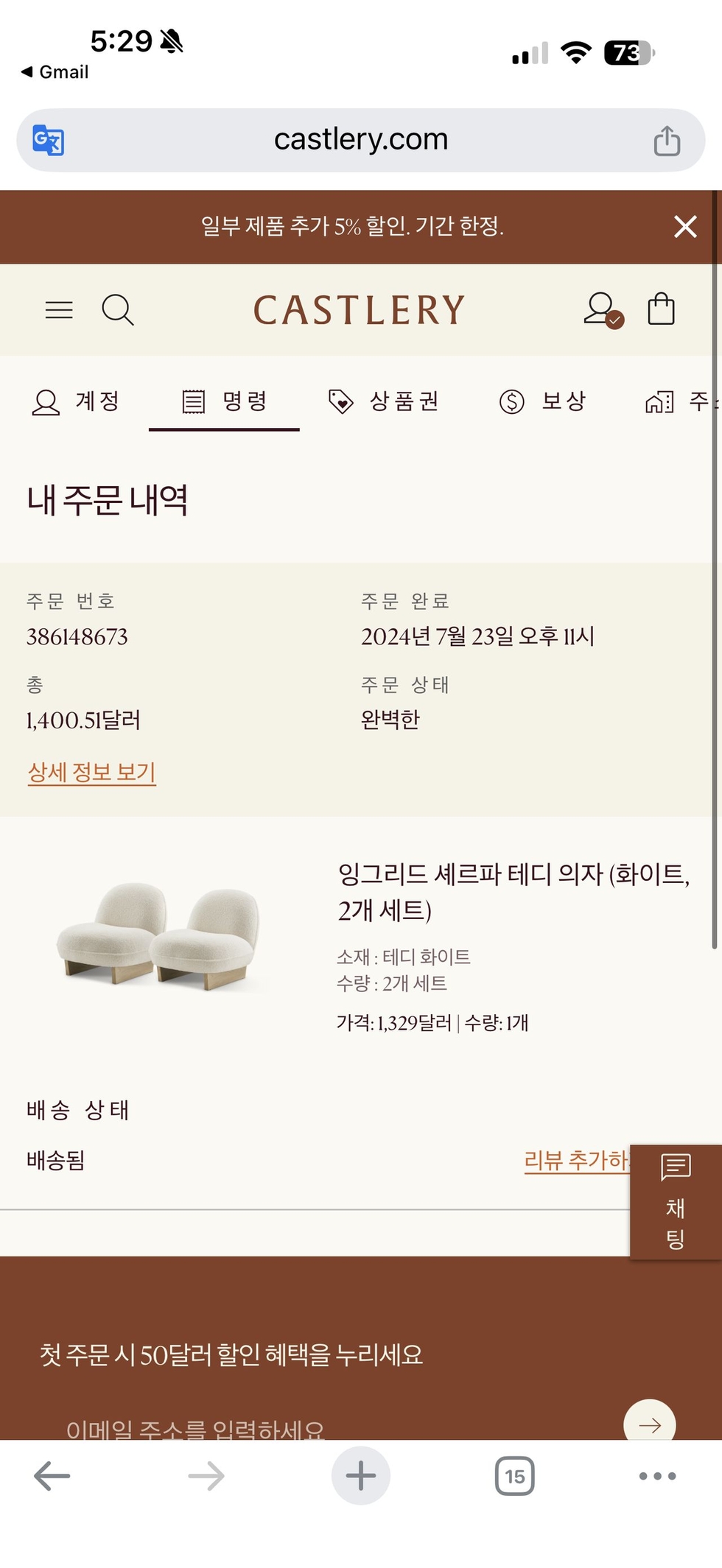Select the 명령 tab
Image resolution: width=722 pixels, height=1568 pixels.
click(225, 401)
